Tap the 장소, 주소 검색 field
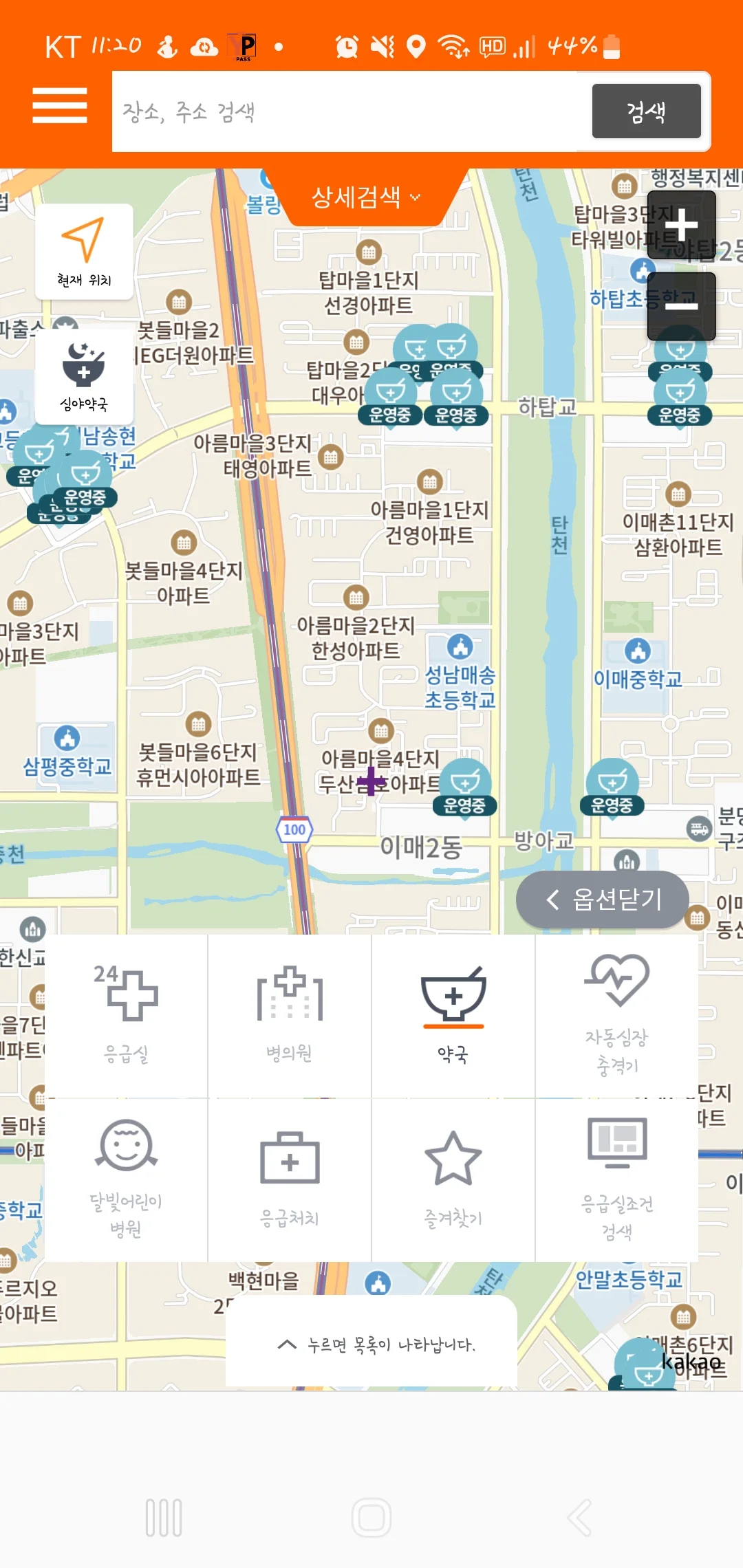 point(351,111)
